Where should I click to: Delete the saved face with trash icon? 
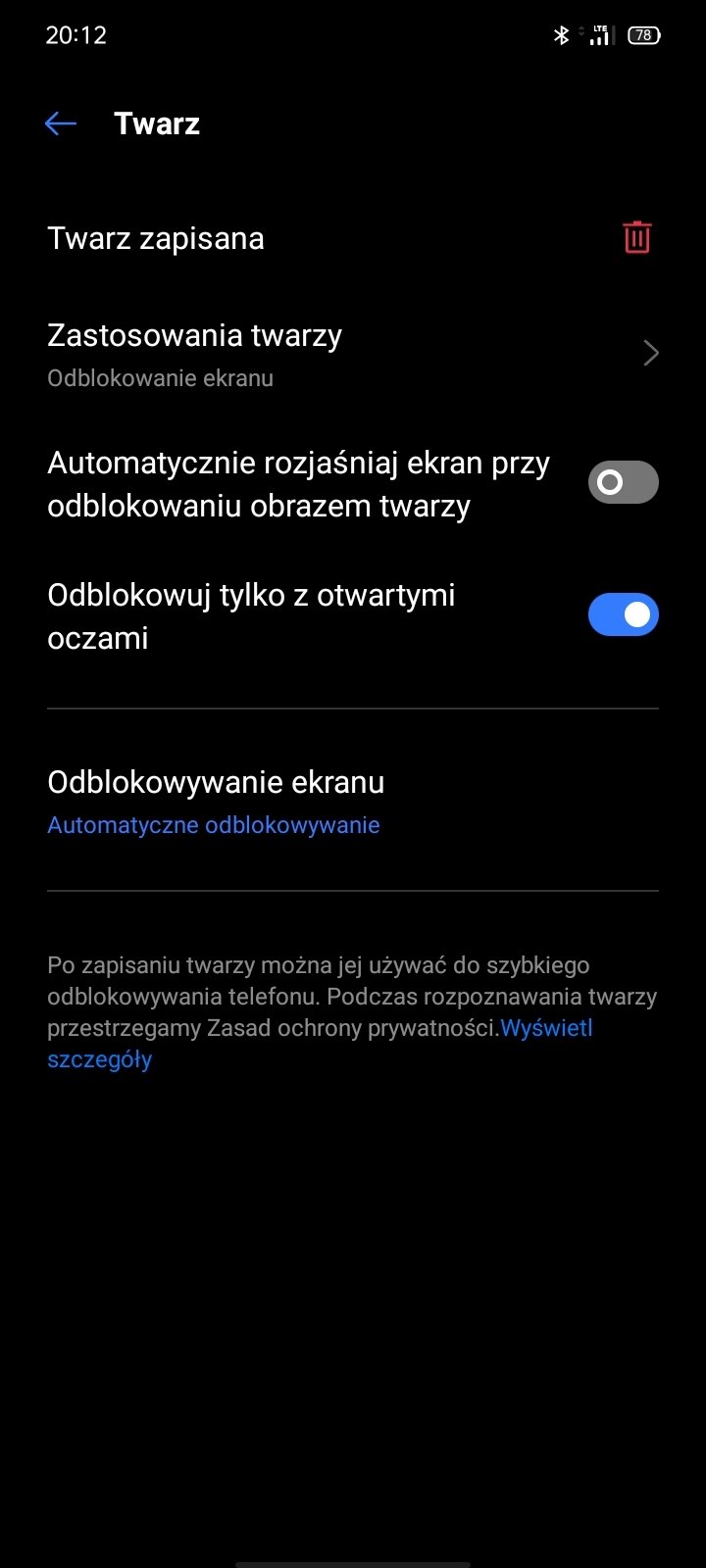pyautogui.click(x=636, y=237)
